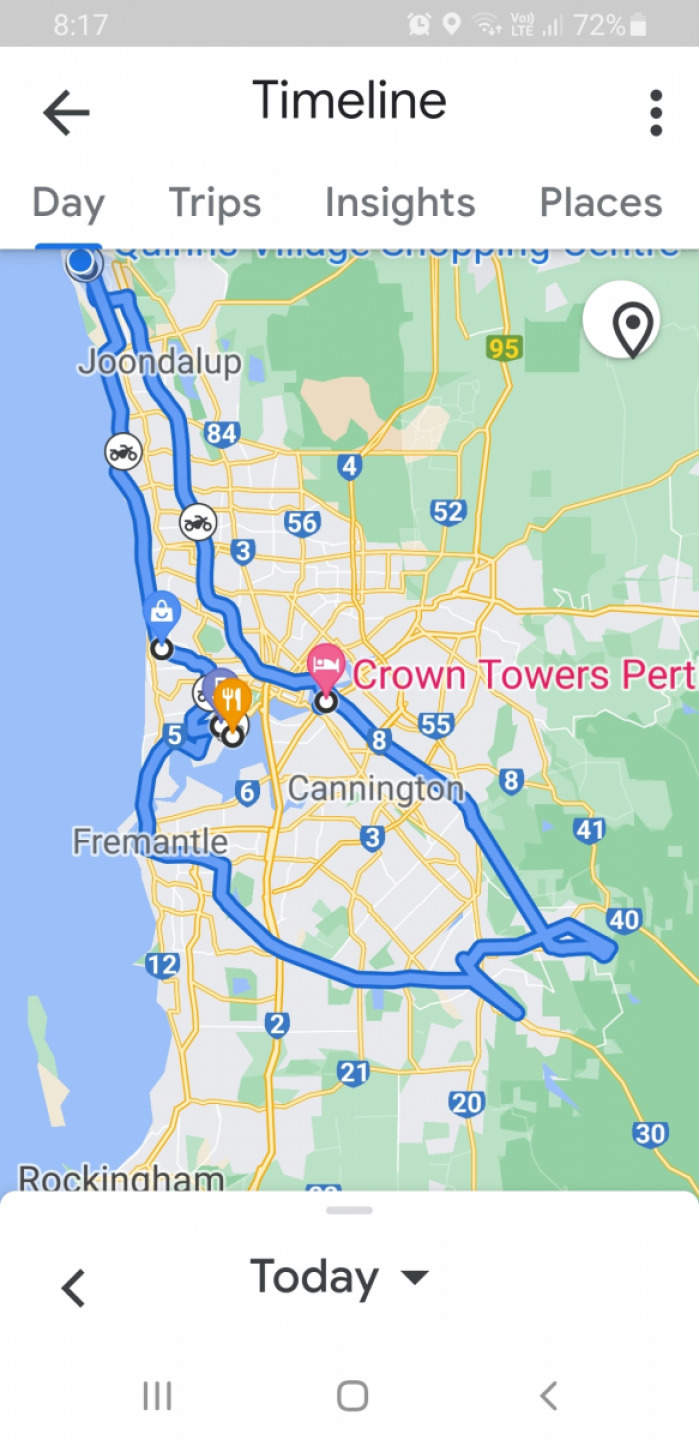Switch to the Insights tab
The image size is (699, 1440).
tap(399, 203)
